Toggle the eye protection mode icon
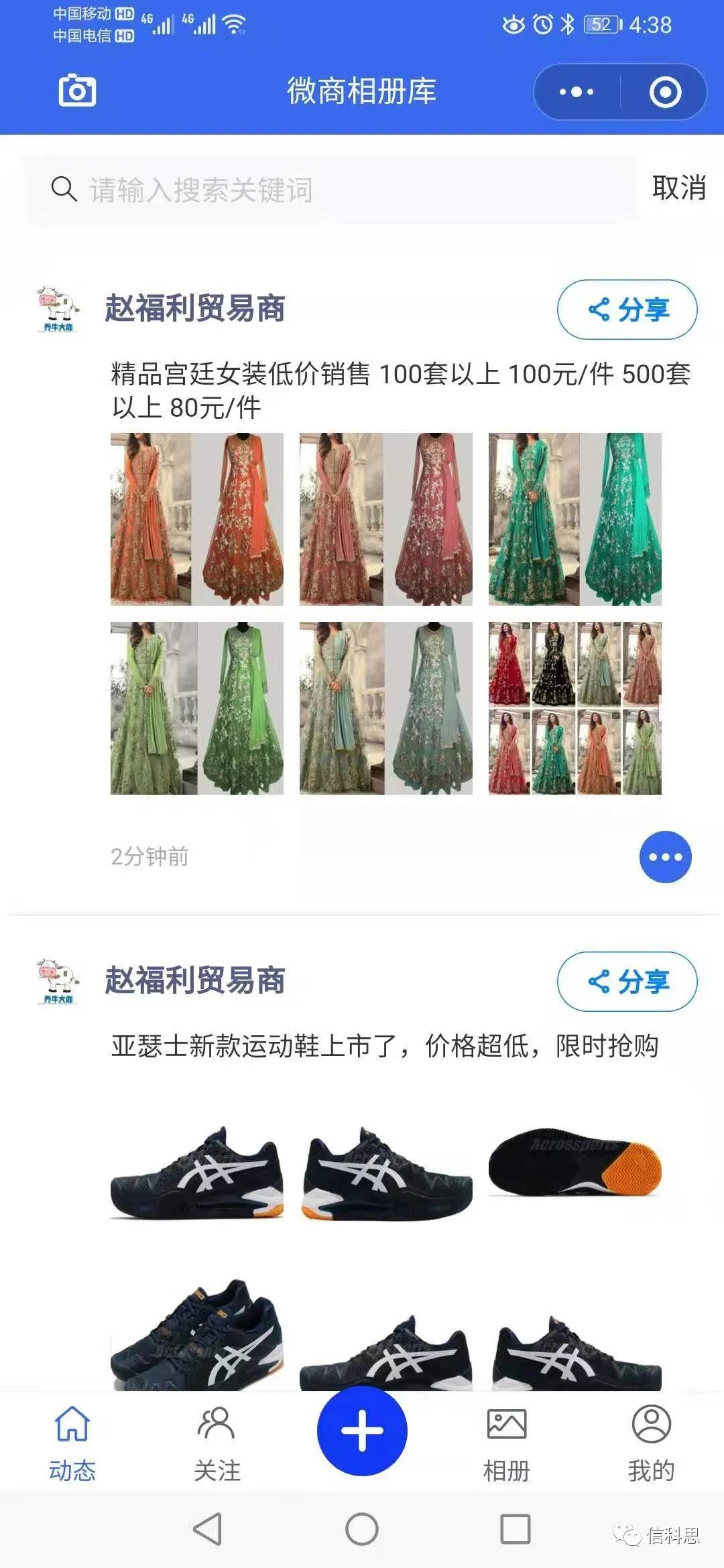Image resolution: width=724 pixels, height=1568 pixels. (x=514, y=22)
